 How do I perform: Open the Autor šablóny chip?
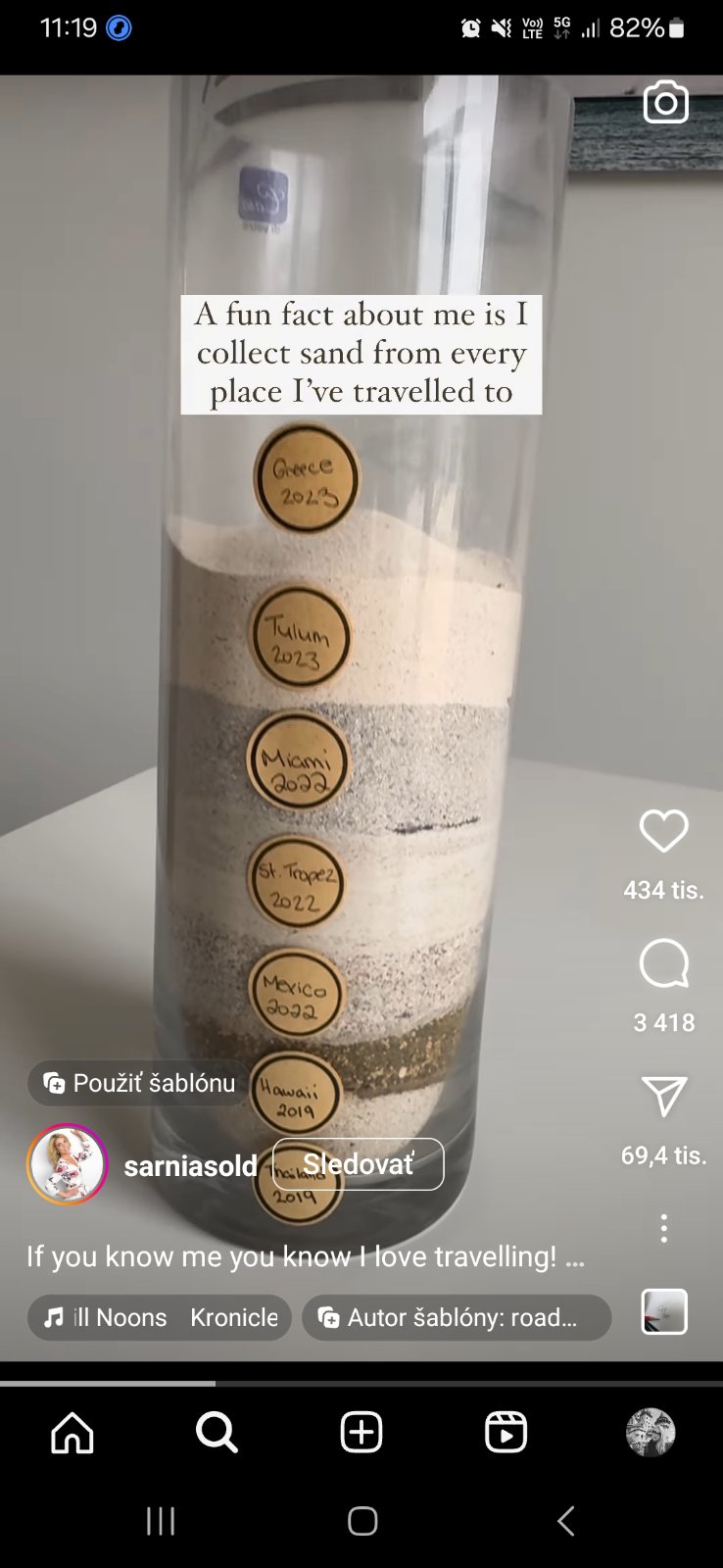(x=456, y=1317)
